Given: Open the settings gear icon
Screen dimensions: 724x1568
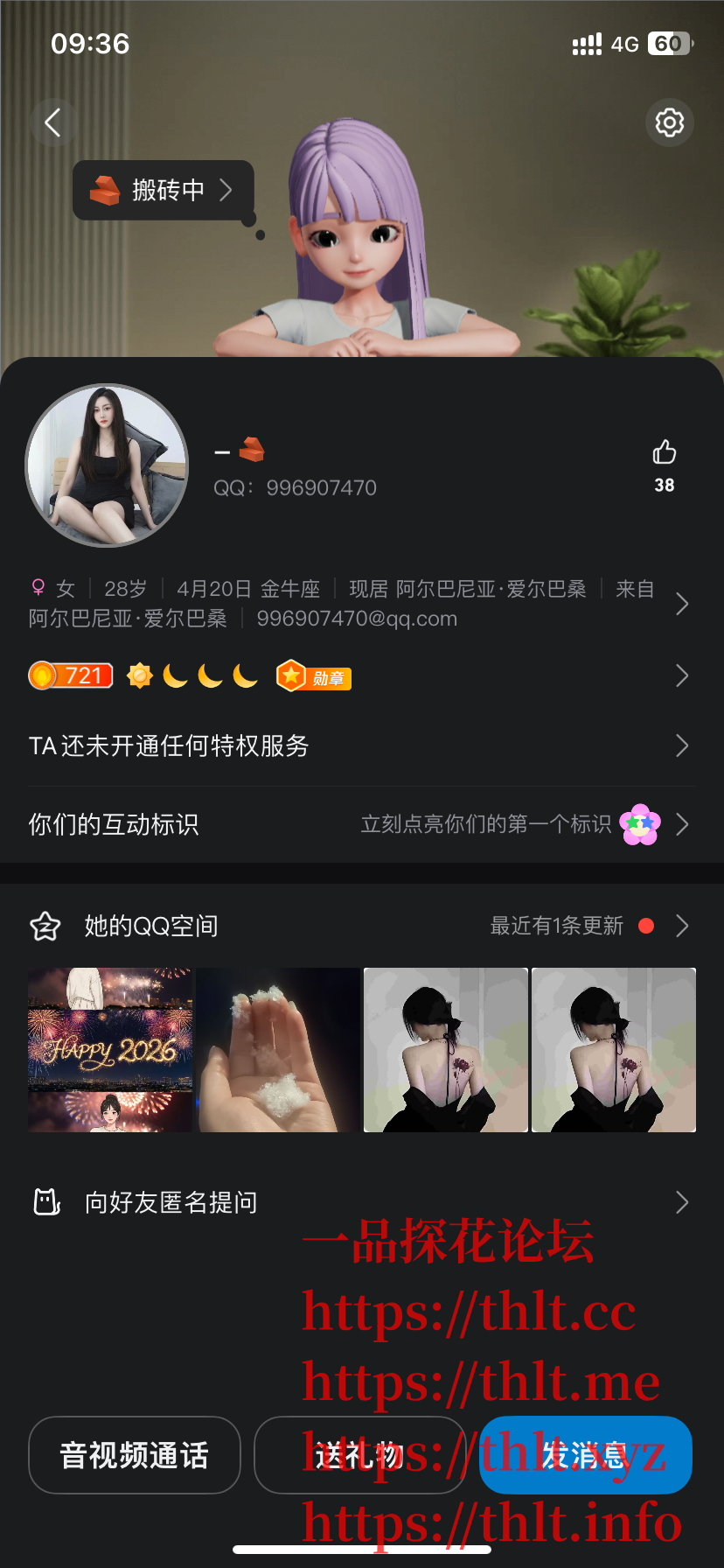Looking at the screenshot, I should (669, 122).
